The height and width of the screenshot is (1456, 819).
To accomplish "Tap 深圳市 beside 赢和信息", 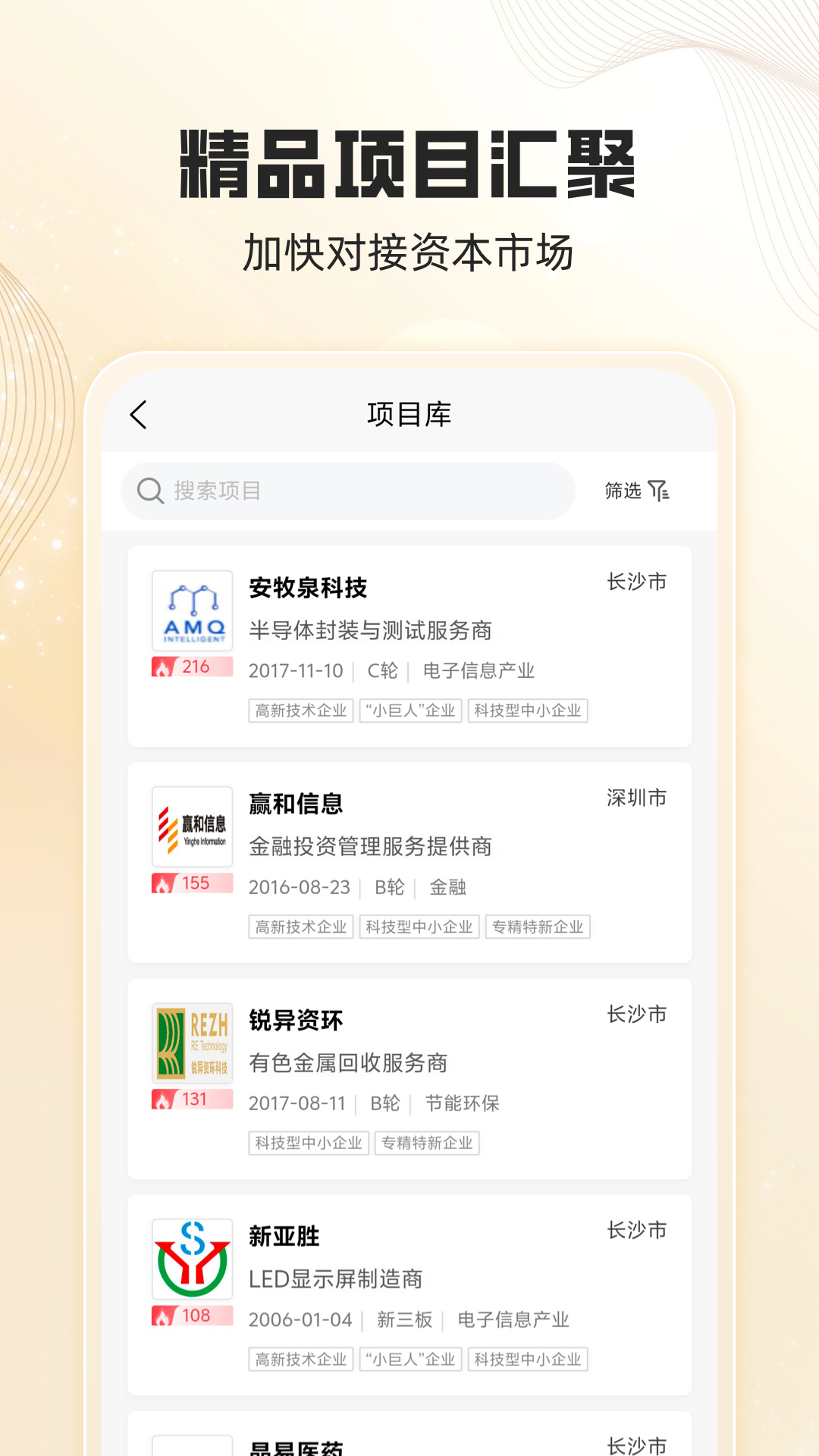I will (637, 799).
